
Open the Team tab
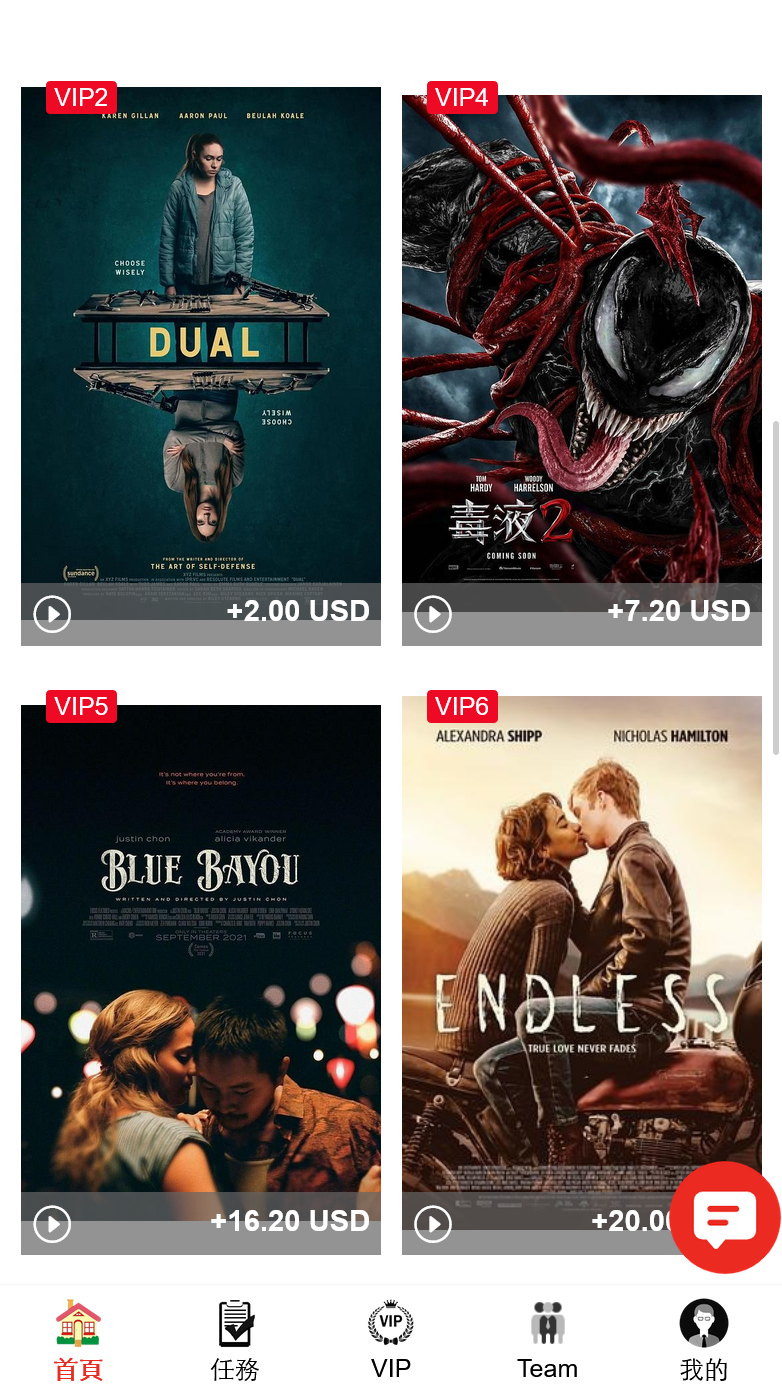click(x=547, y=1340)
